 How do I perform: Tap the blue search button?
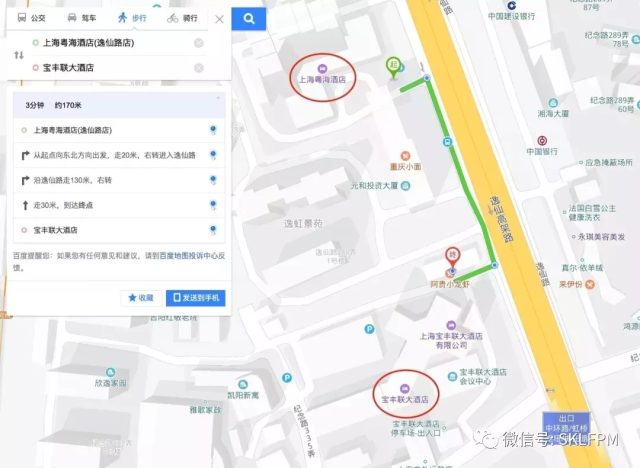[249, 18]
